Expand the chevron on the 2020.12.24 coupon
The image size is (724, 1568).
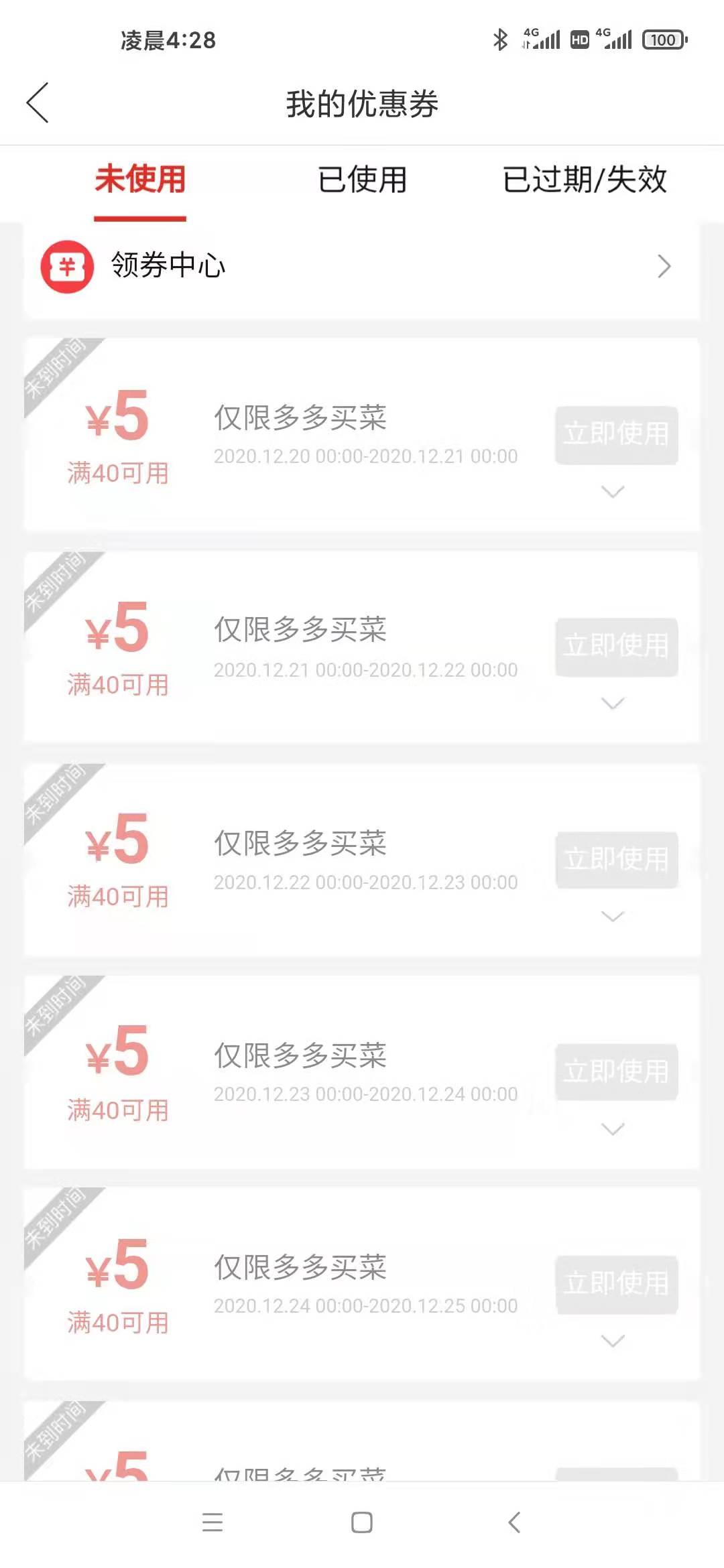click(613, 1341)
